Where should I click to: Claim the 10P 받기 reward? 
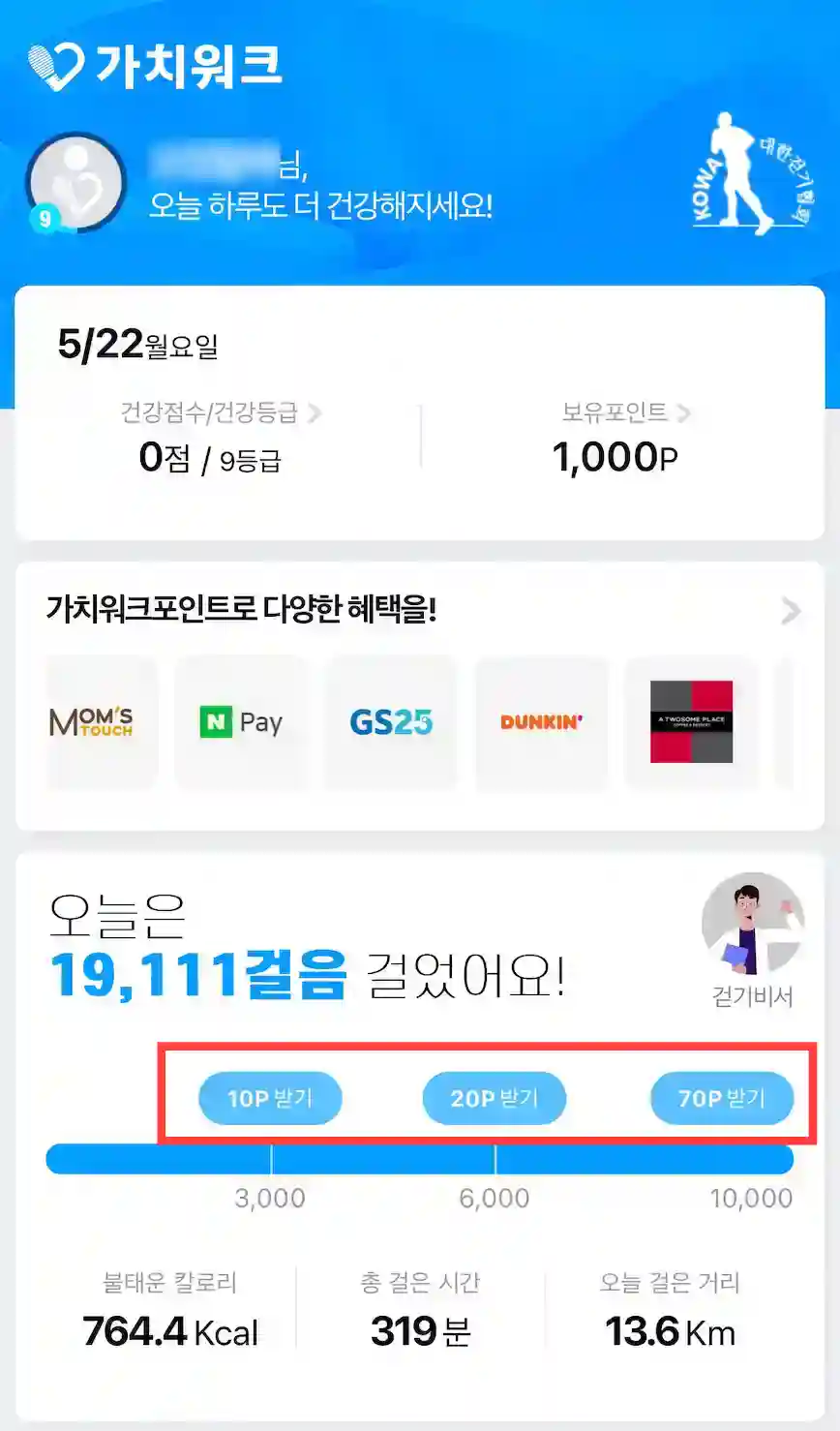click(x=270, y=1098)
